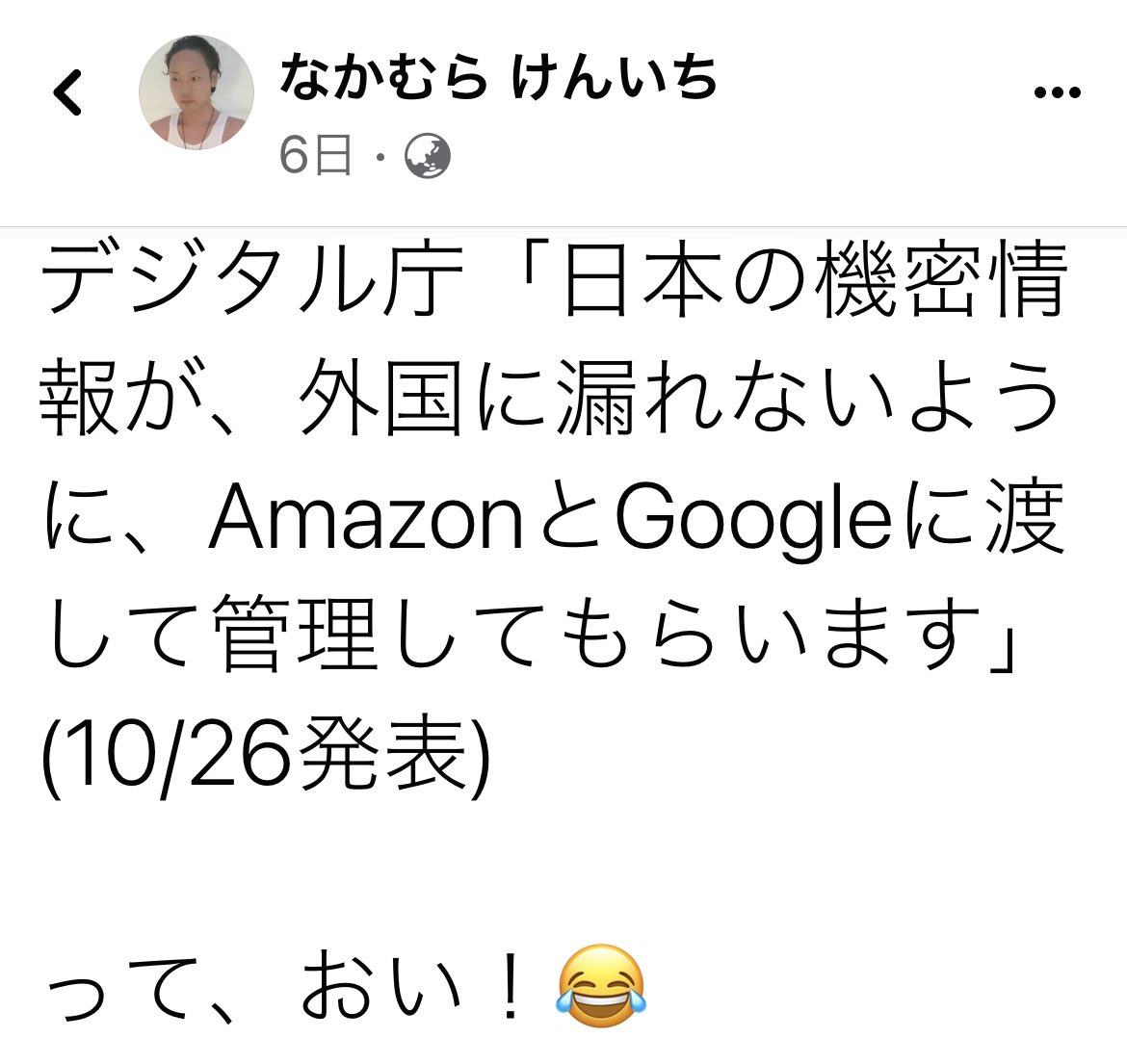The height and width of the screenshot is (1064, 1127).
Task: Open the three-dot overflow menu
Action: pyautogui.click(x=1057, y=93)
